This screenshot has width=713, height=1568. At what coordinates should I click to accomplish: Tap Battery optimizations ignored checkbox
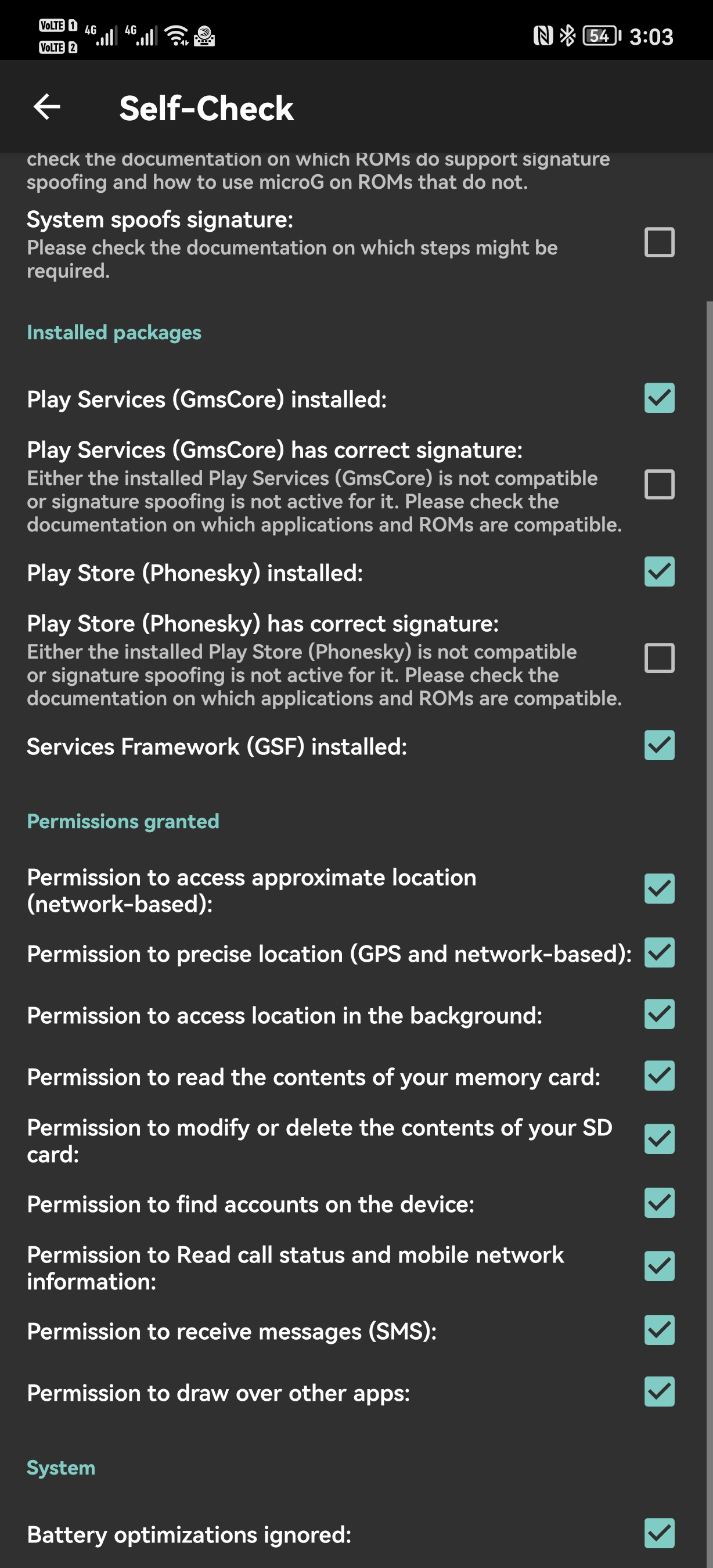[660, 1533]
